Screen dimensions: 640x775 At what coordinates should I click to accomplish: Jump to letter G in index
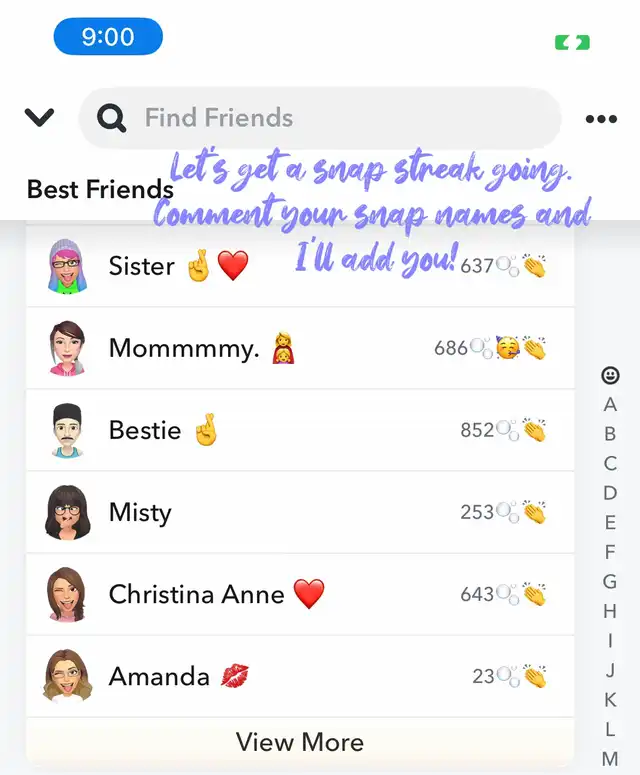pos(610,581)
